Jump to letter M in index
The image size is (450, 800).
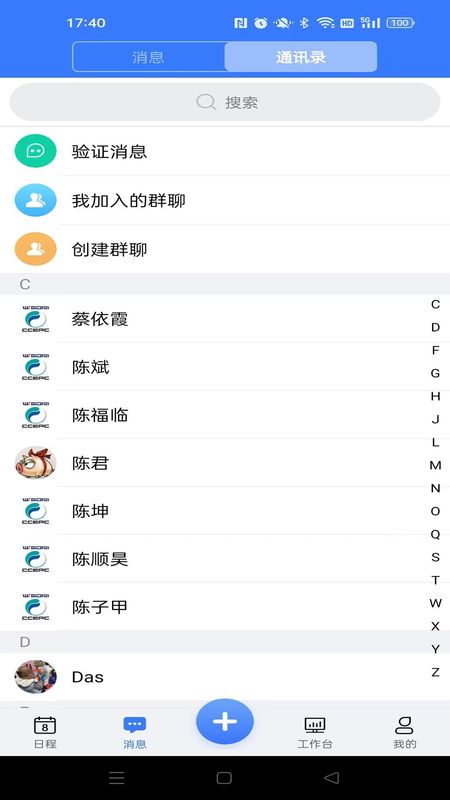pos(435,465)
